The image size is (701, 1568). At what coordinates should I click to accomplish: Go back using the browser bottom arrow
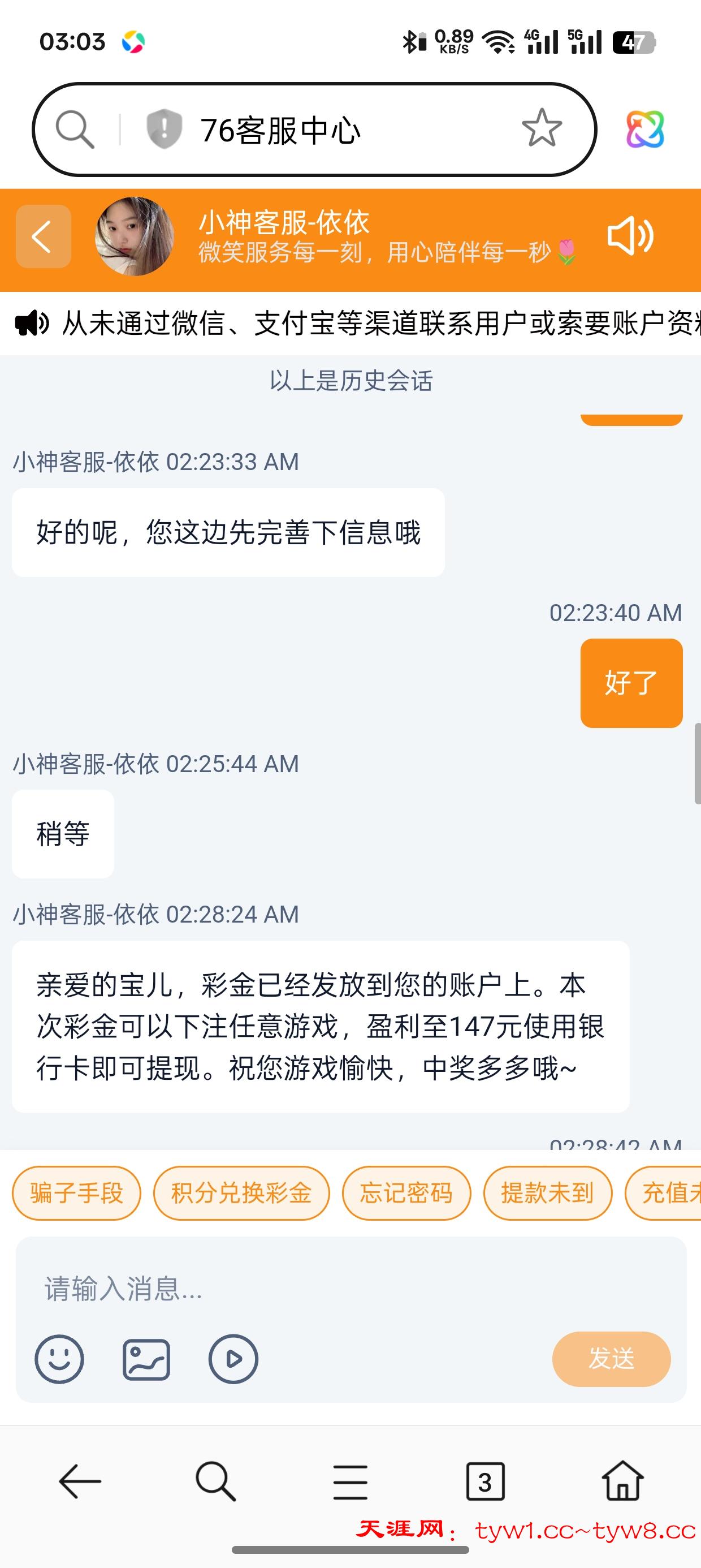80,1481
